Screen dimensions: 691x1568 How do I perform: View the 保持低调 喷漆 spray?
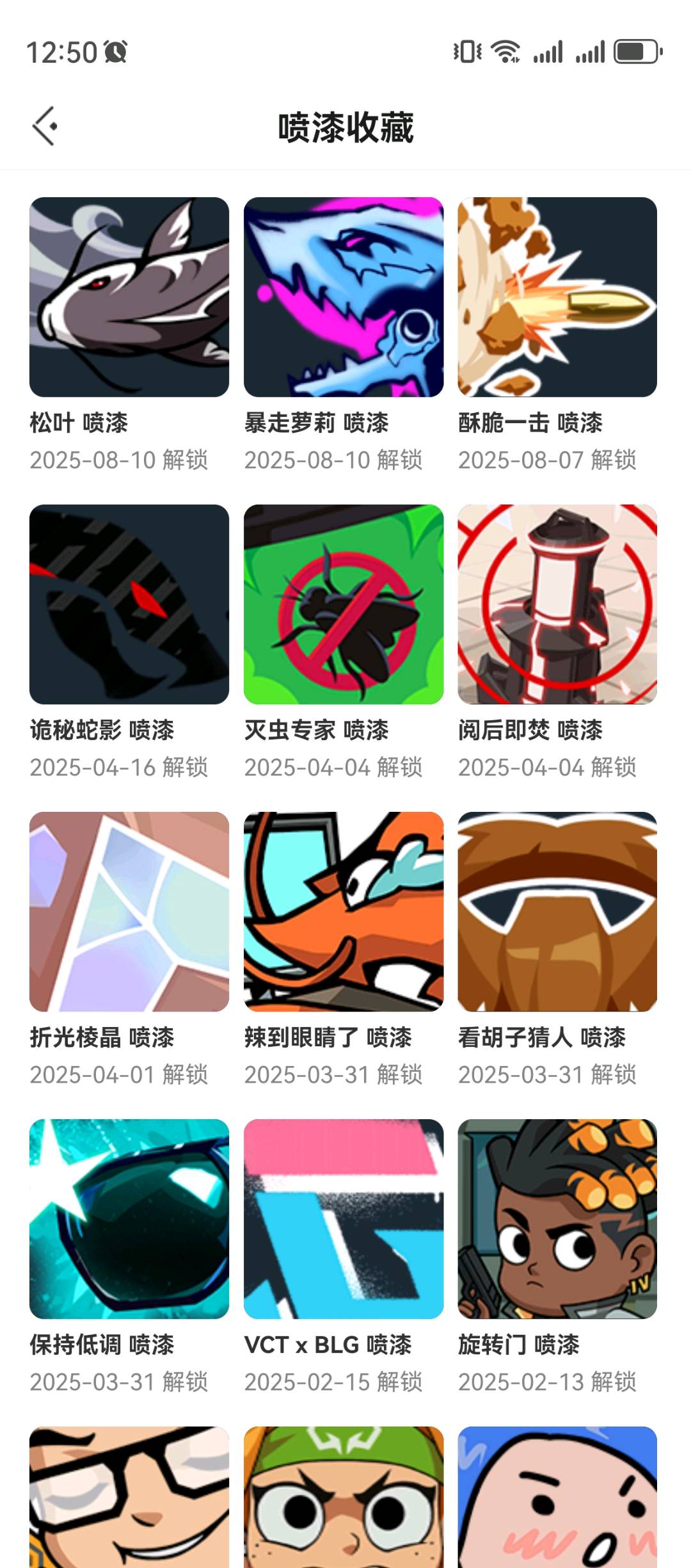[129, 1219]
